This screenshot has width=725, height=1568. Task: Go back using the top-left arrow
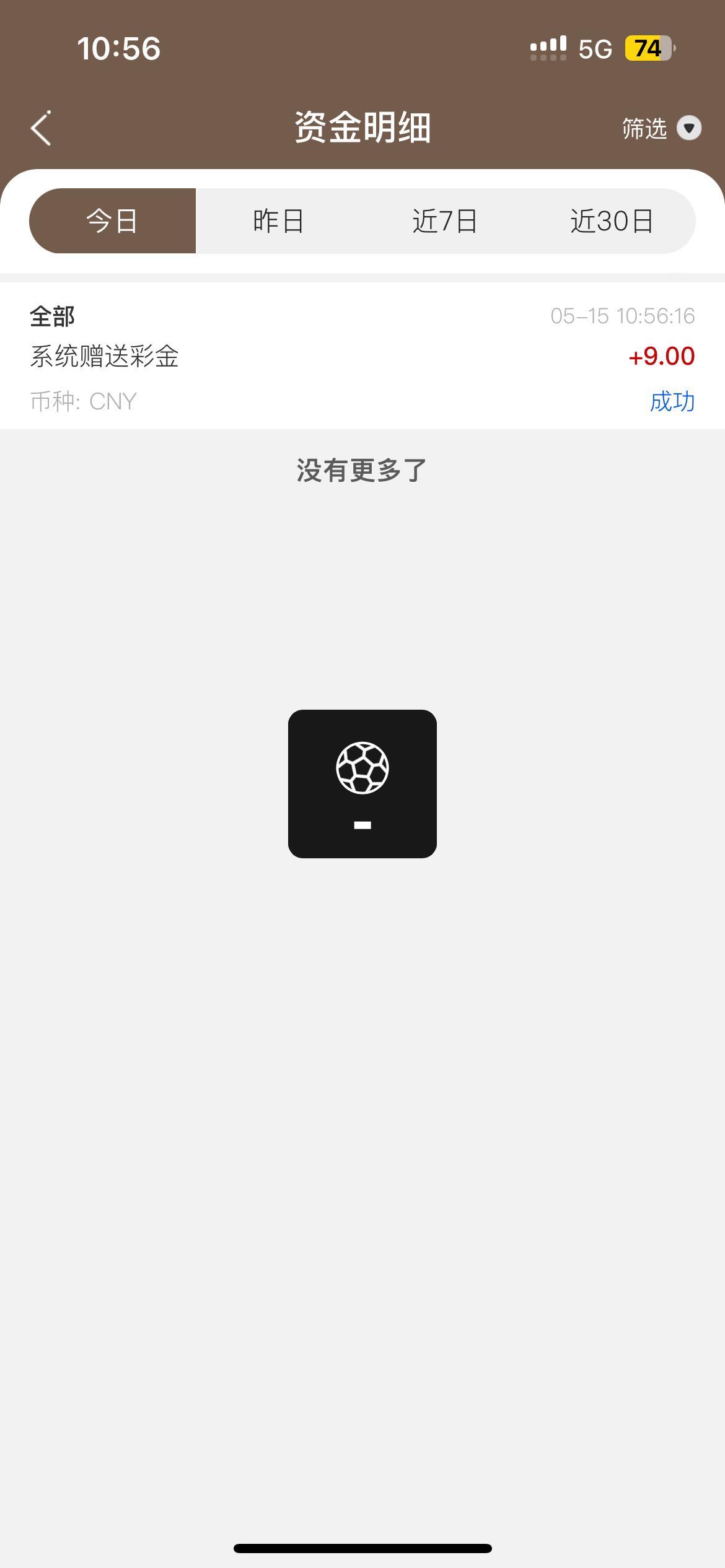pos(41,128)
